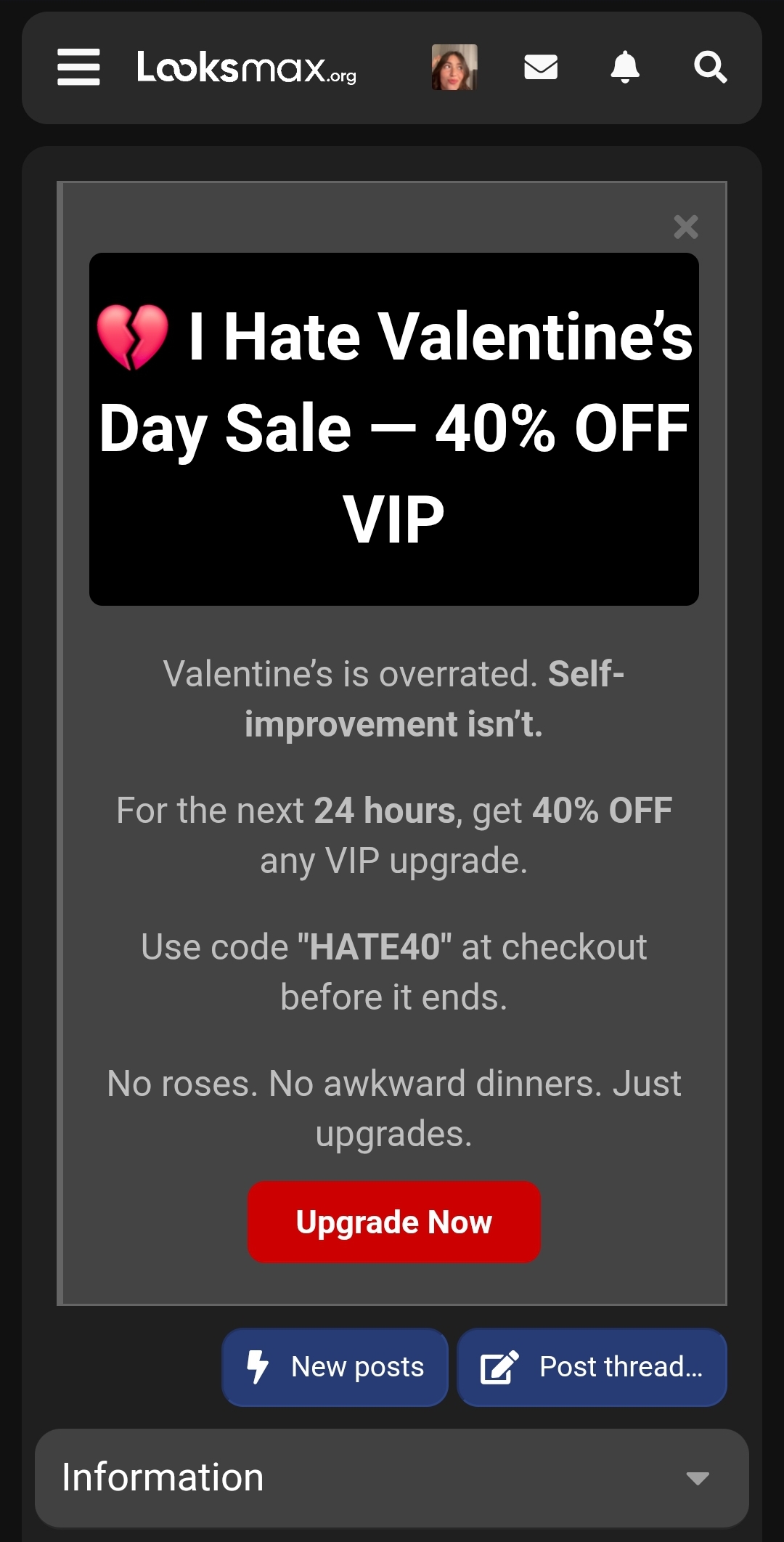Dismiss the Valentine's sale banner
Image resolution: width=784 pixels, height=1542 pixels.
[685, 227]
